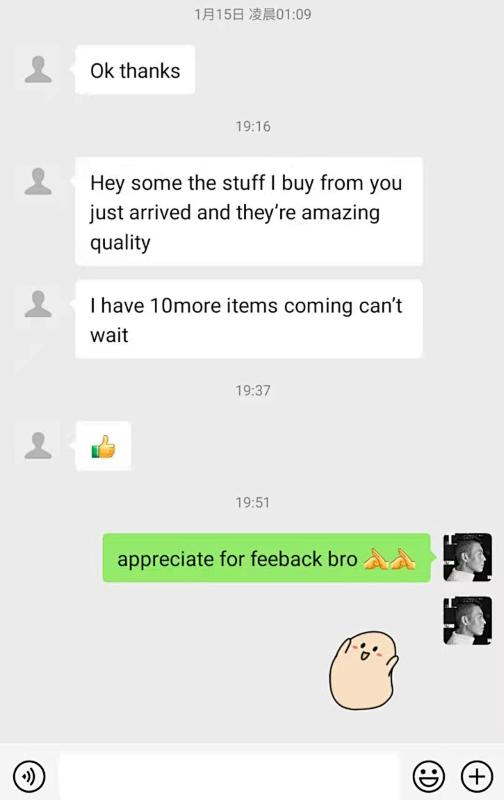This screenshot has width=504, height=800.
Task: Open the emoji sticker picker
Action: pos(428,776)
